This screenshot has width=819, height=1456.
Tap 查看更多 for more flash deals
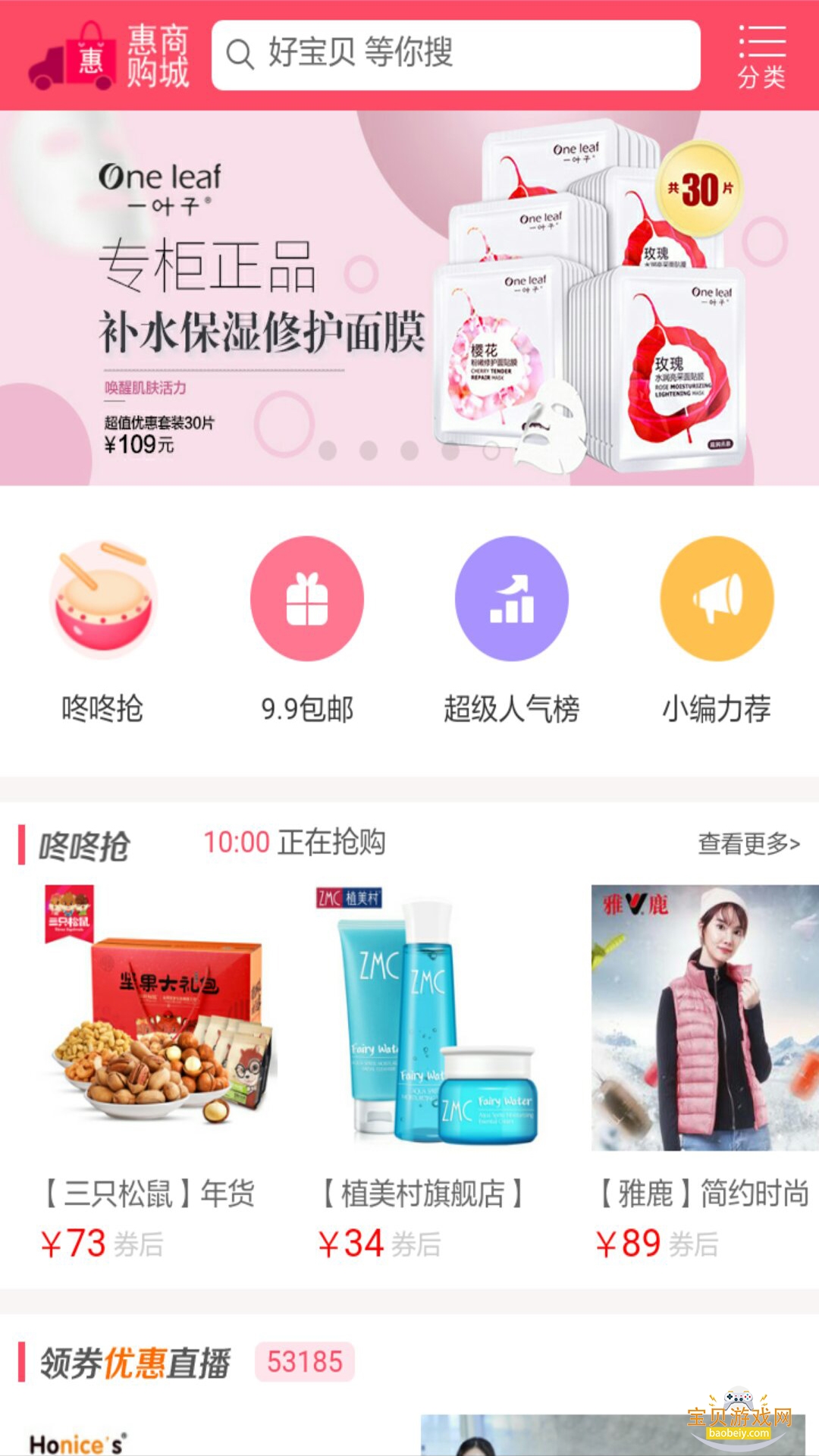pyautogui.click(x=748, y=843)
